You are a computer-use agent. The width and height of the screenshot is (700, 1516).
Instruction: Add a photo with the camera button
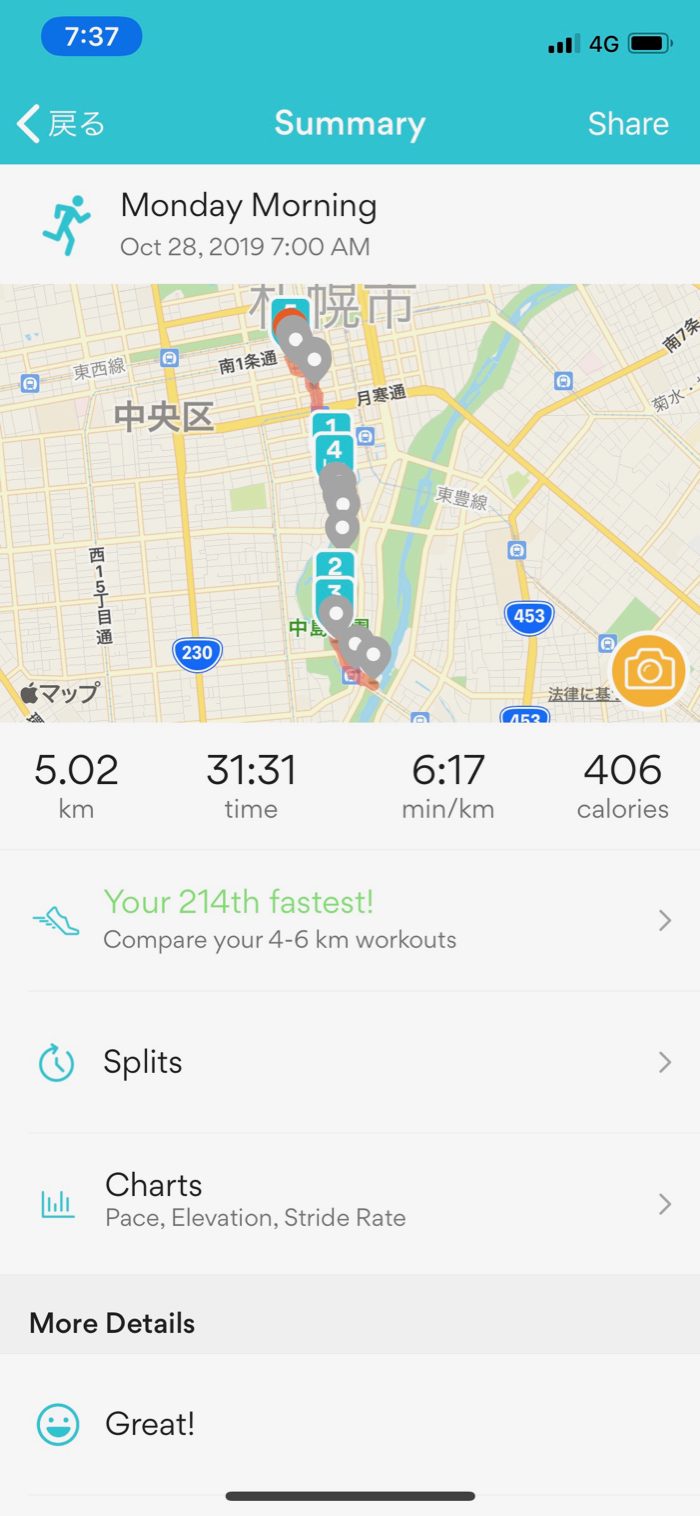click(x=648, y=670)
